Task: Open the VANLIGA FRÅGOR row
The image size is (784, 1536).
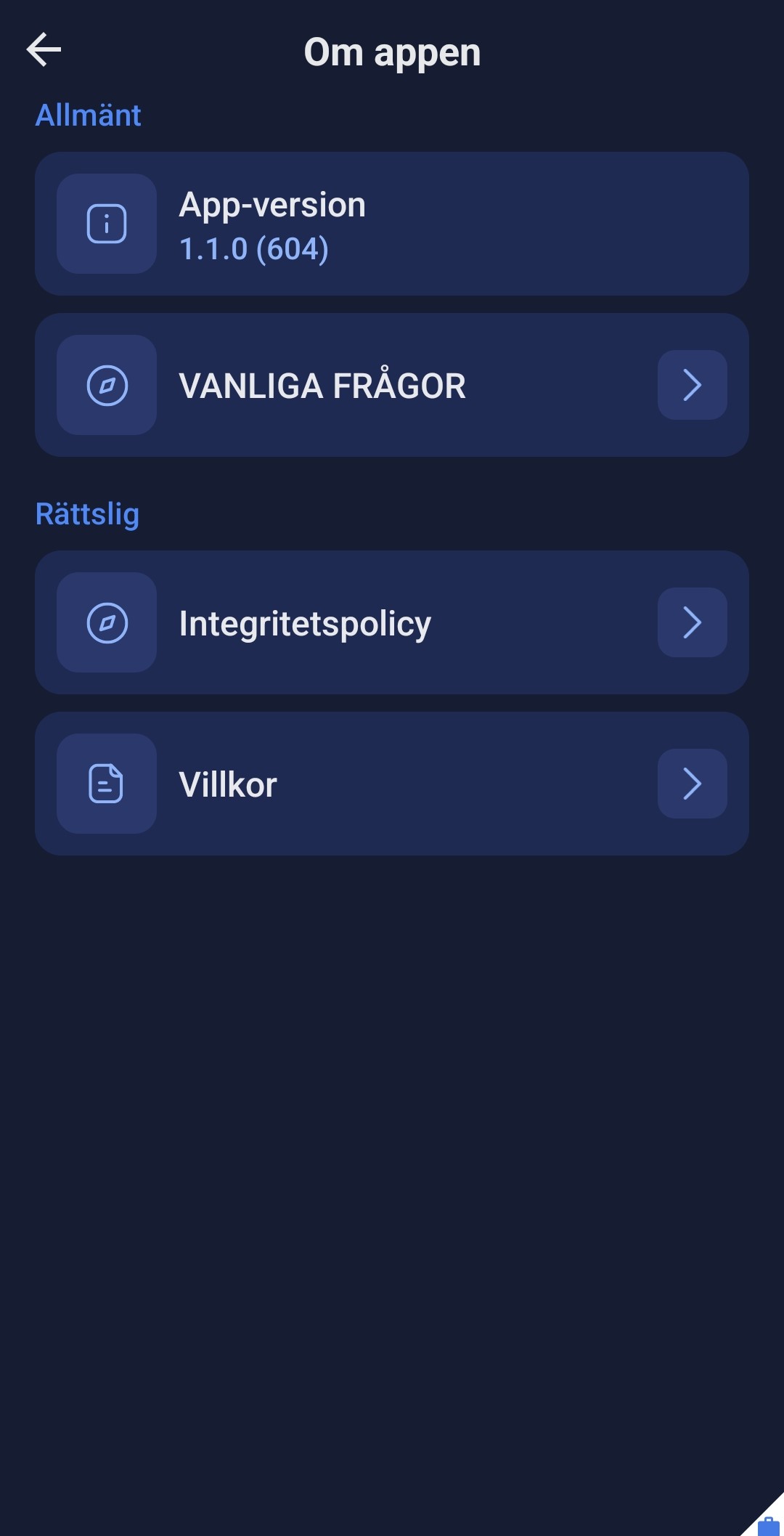Action: pyautogui.click(x=392, y=385)
